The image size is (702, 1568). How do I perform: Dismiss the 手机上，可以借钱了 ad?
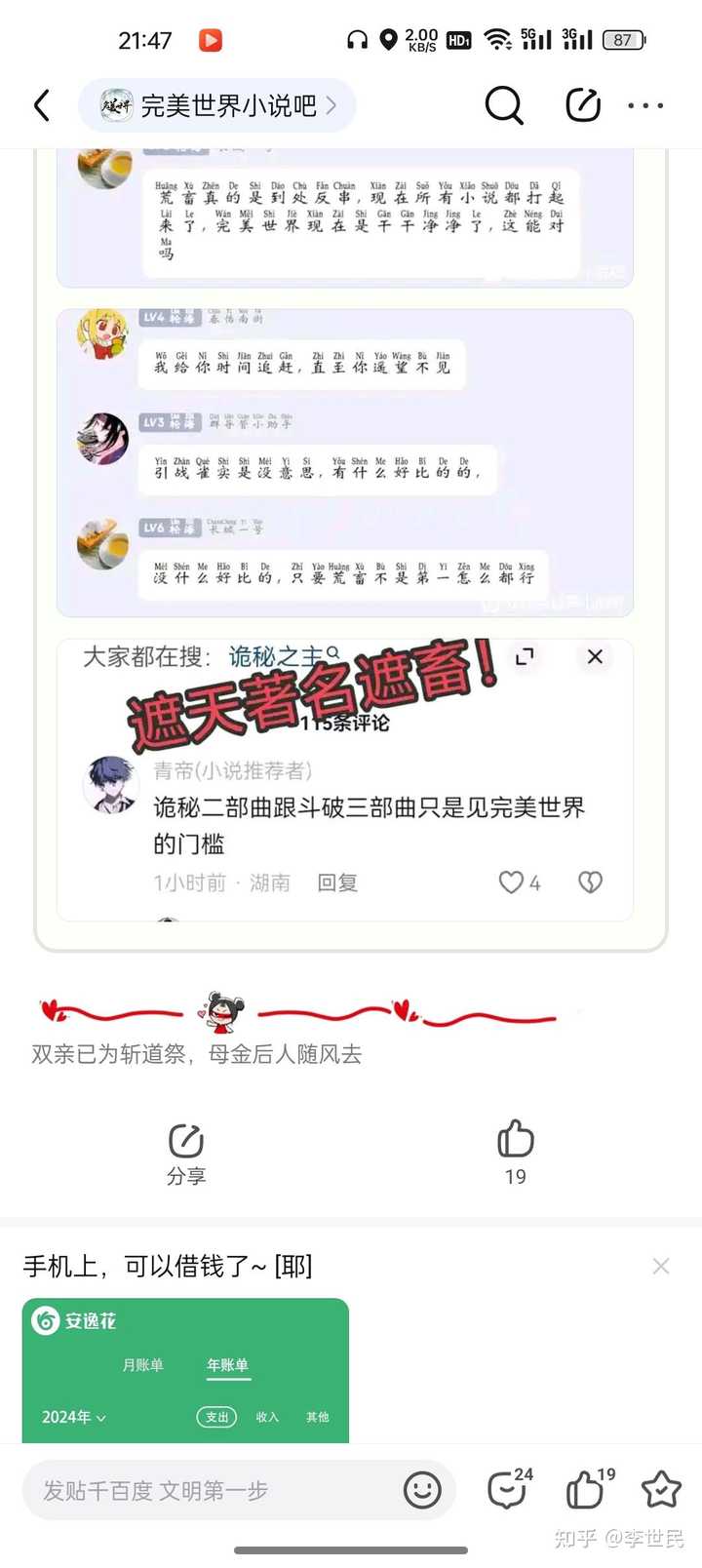click(x=660, y=1266)
